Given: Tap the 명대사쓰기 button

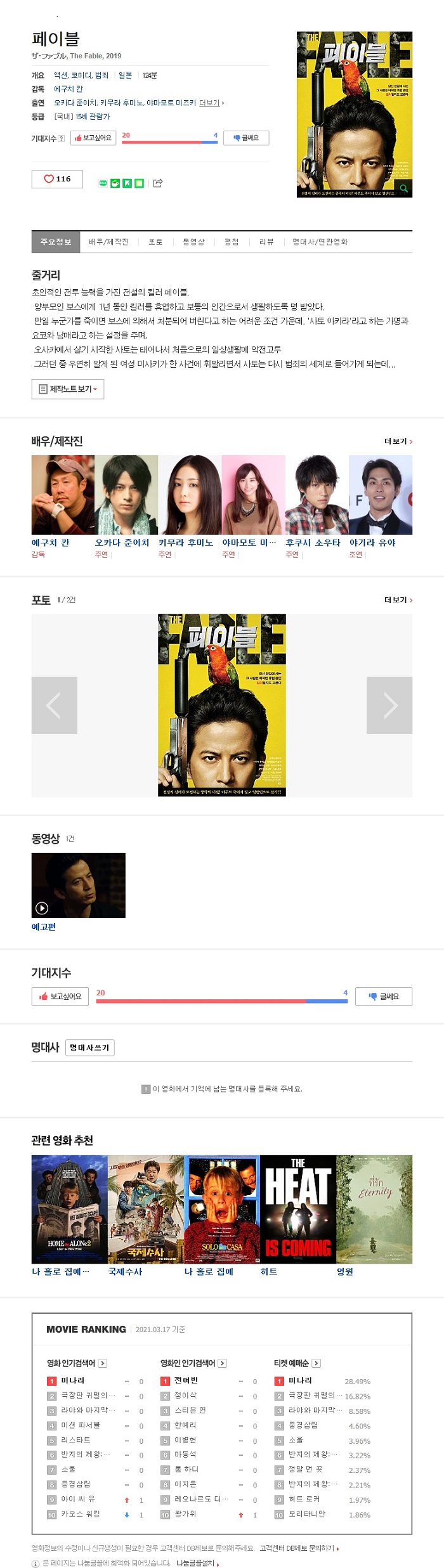Looking at the screenshot, I should pos(89,1047).
